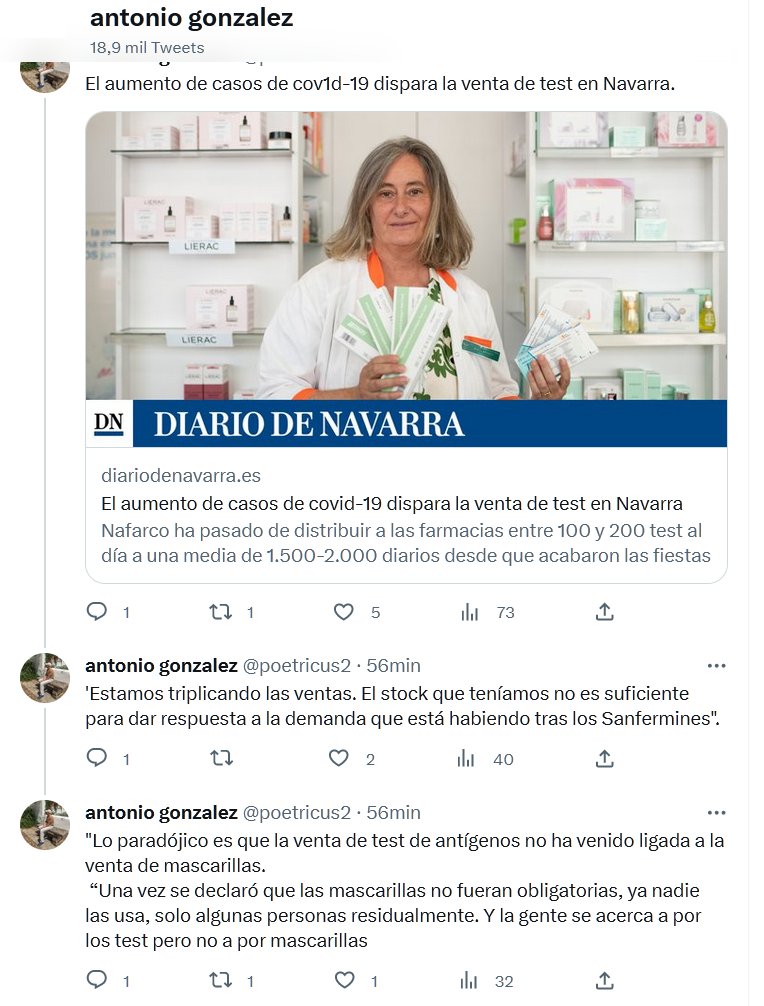This screenshot has width=764, height=1006.
Task: Share the Diario de Navarra article tweet
Action: pos(604,612)
